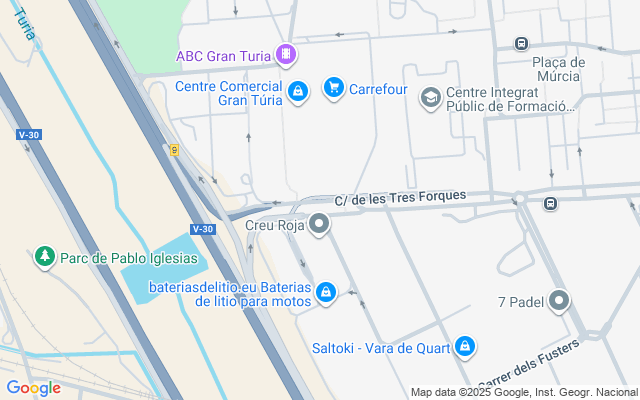Select the Plaça de Múrcia bus stop

click(x=521, y=43)
